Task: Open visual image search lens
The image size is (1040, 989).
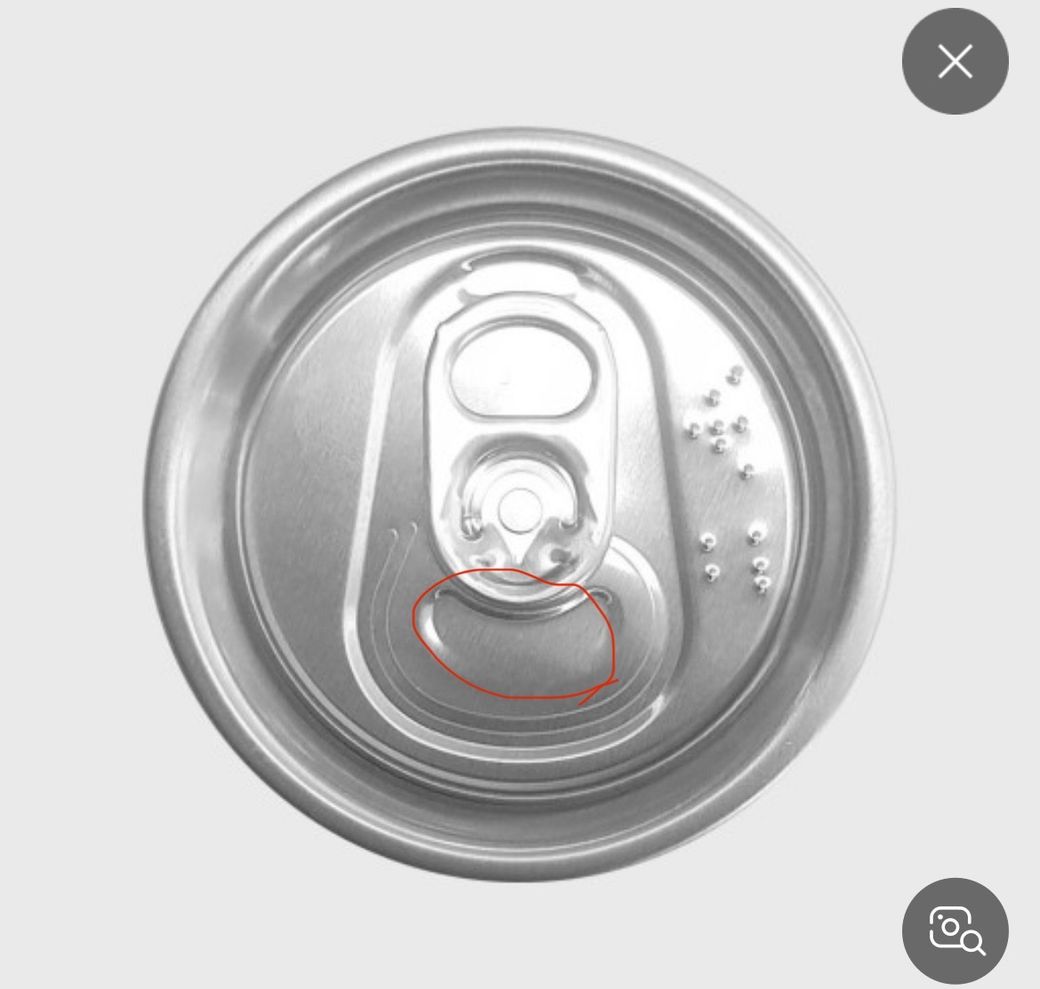Action: pos(955,930)
